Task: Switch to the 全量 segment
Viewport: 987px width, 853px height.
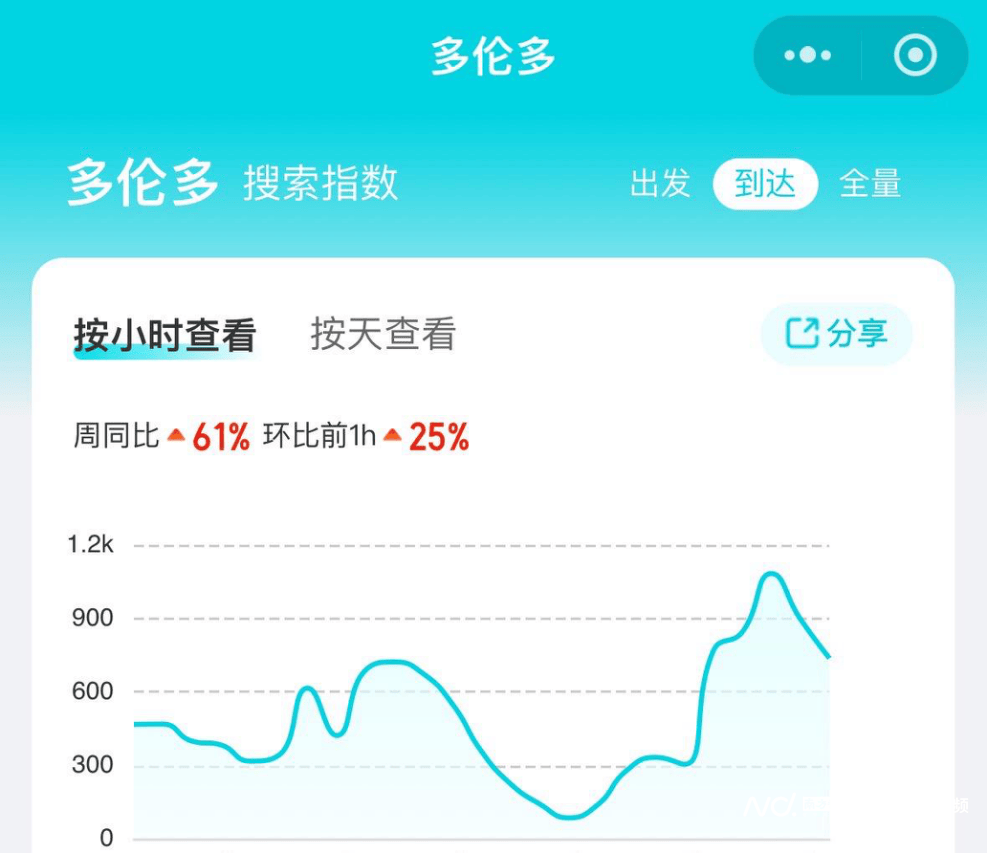Action: coord(870,184)
